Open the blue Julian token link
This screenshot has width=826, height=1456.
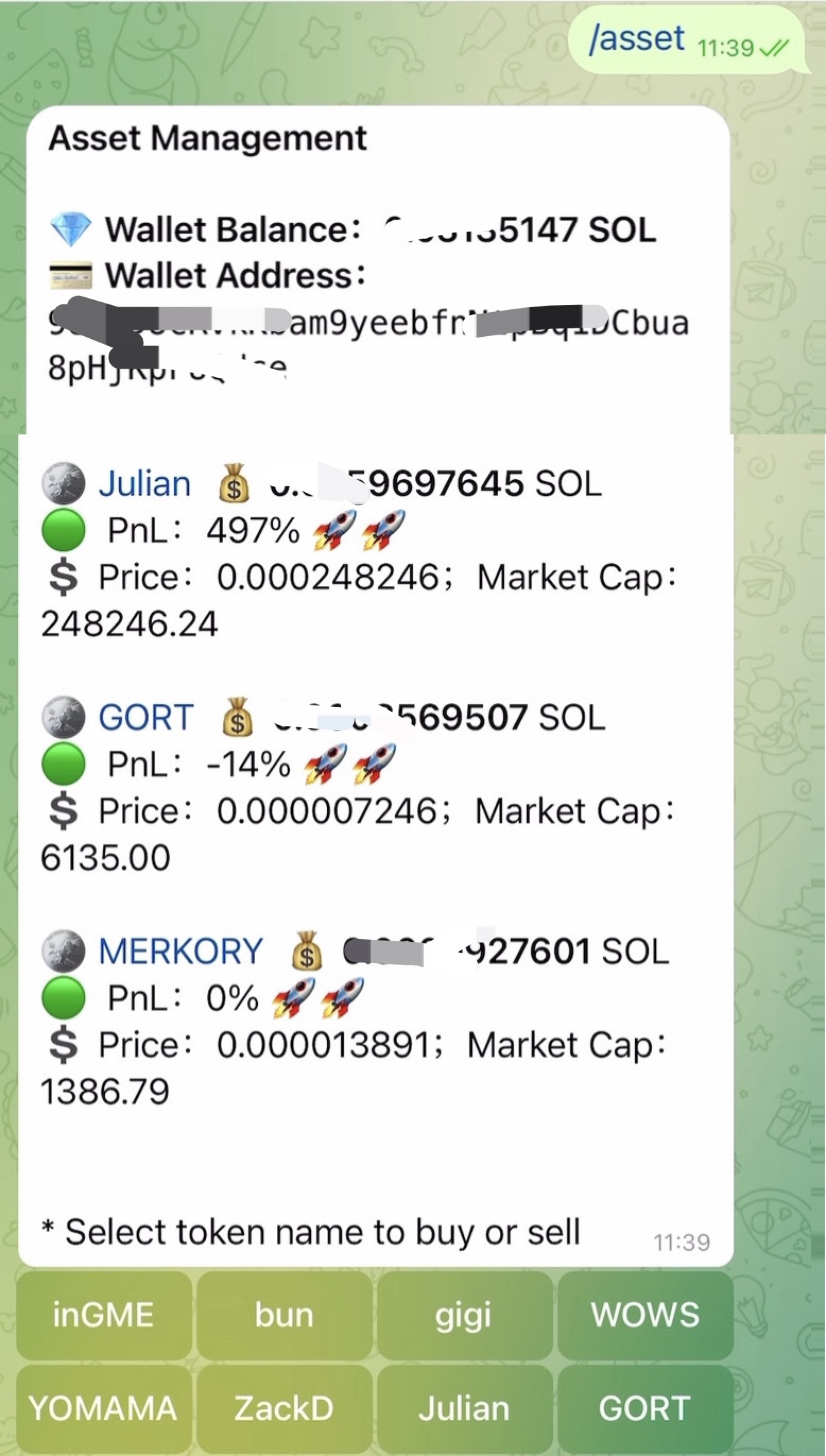click(145, 484)
